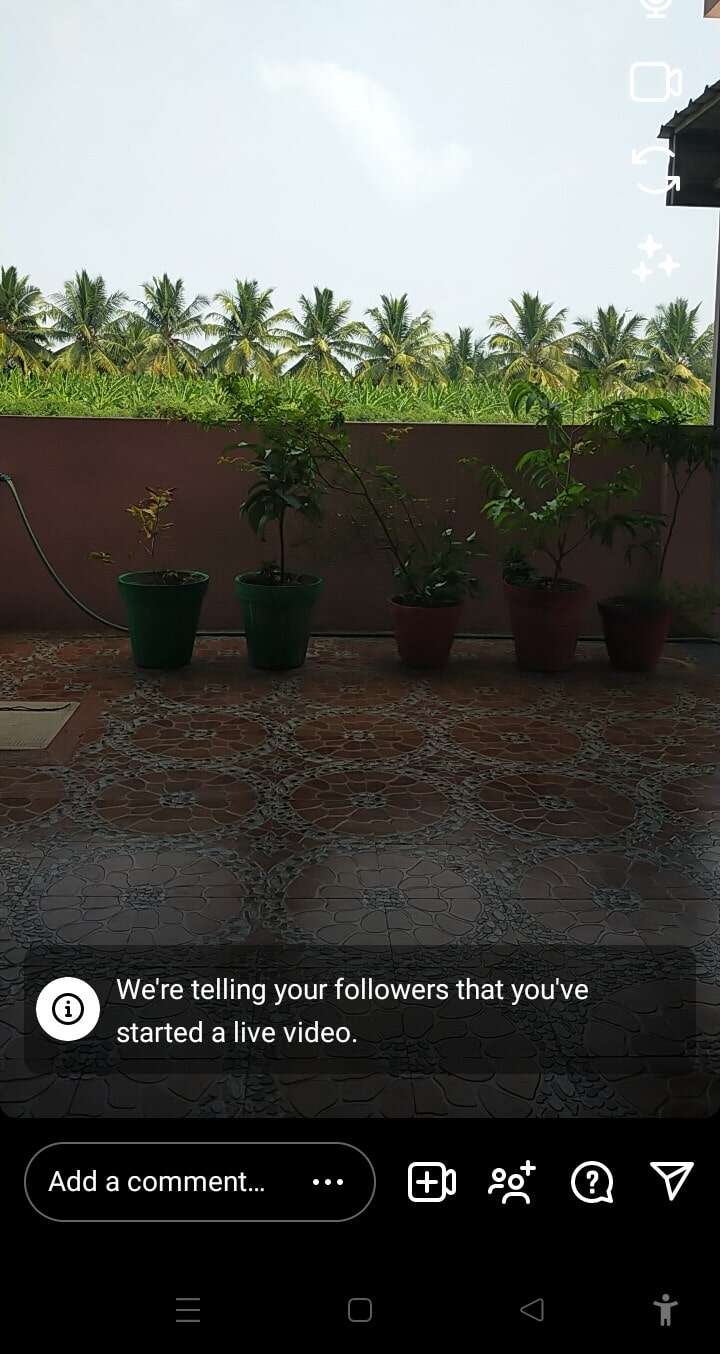Toggle the camera off with the video icon

point(655,82)
